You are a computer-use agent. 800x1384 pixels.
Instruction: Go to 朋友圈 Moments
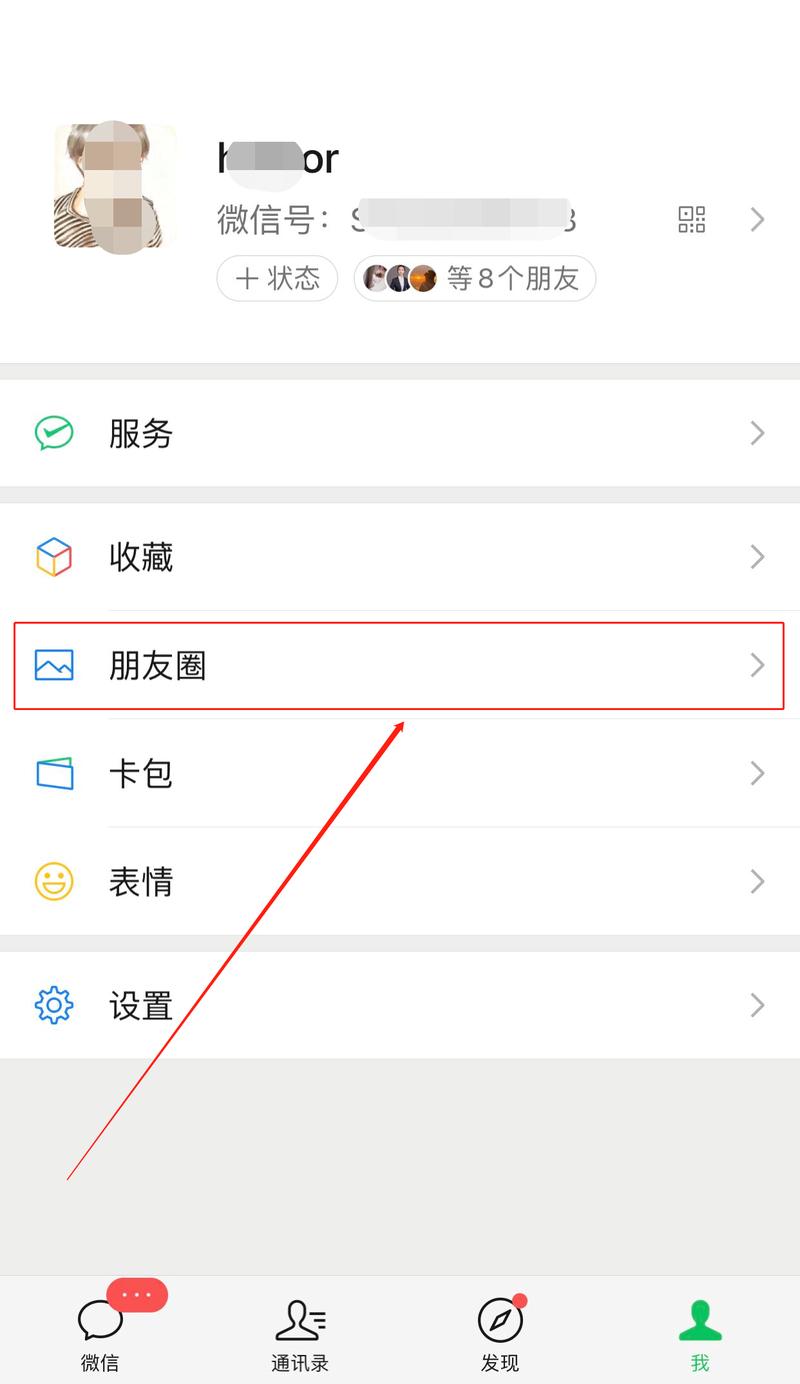(400, 665)
